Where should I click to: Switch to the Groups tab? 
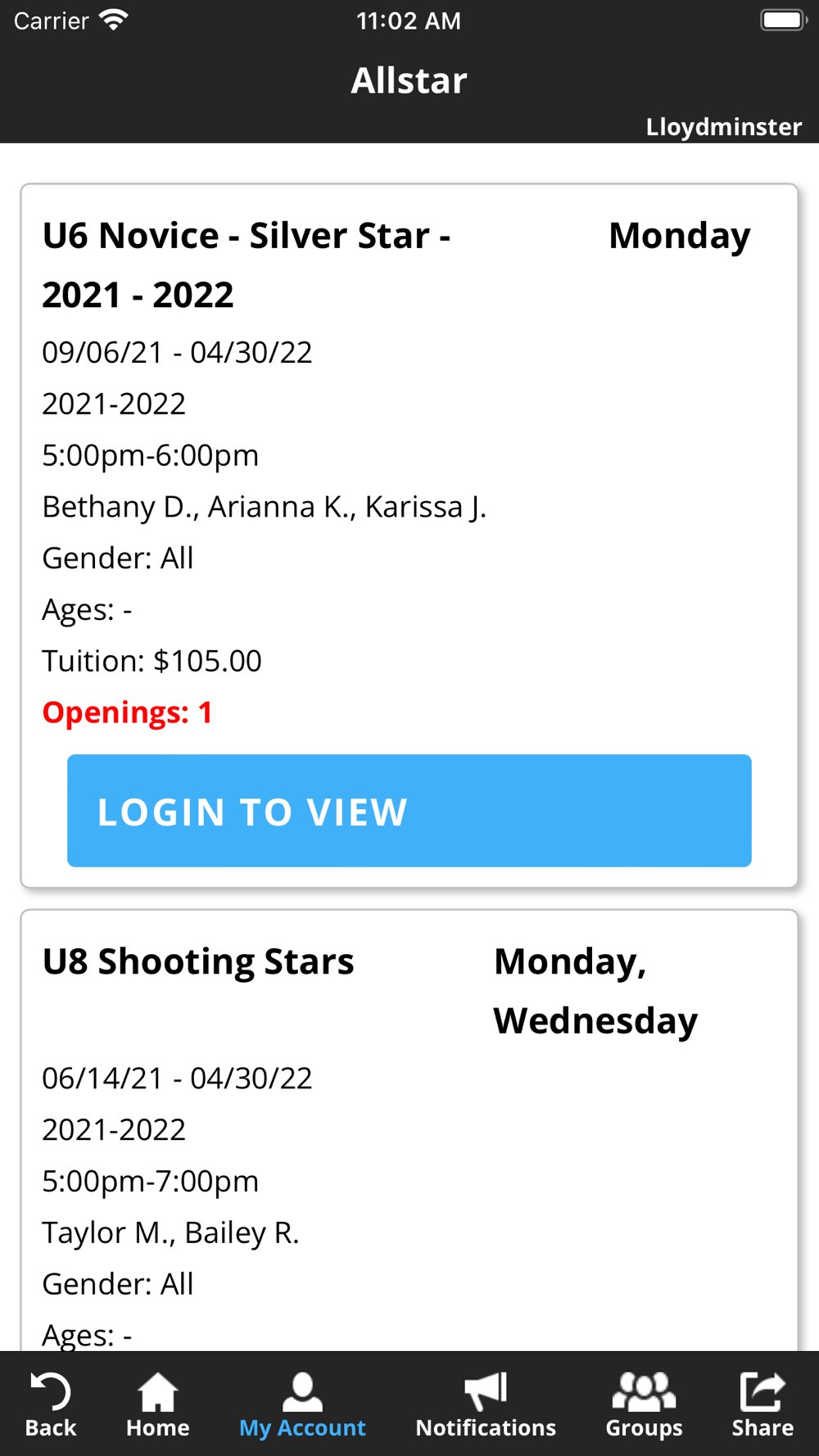tap(644, 1405)
